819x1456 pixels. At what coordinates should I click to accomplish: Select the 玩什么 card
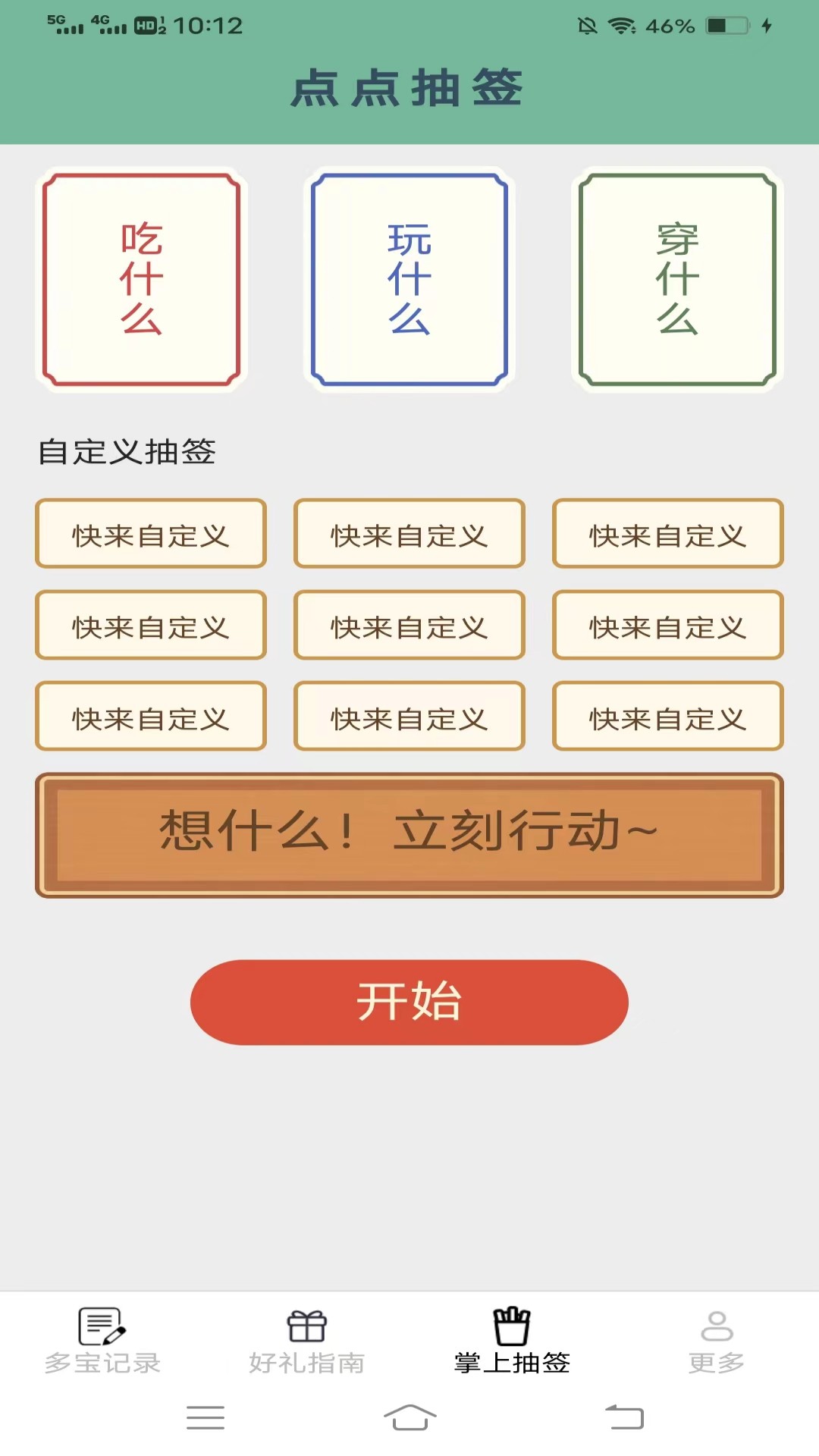pos(409,280)
